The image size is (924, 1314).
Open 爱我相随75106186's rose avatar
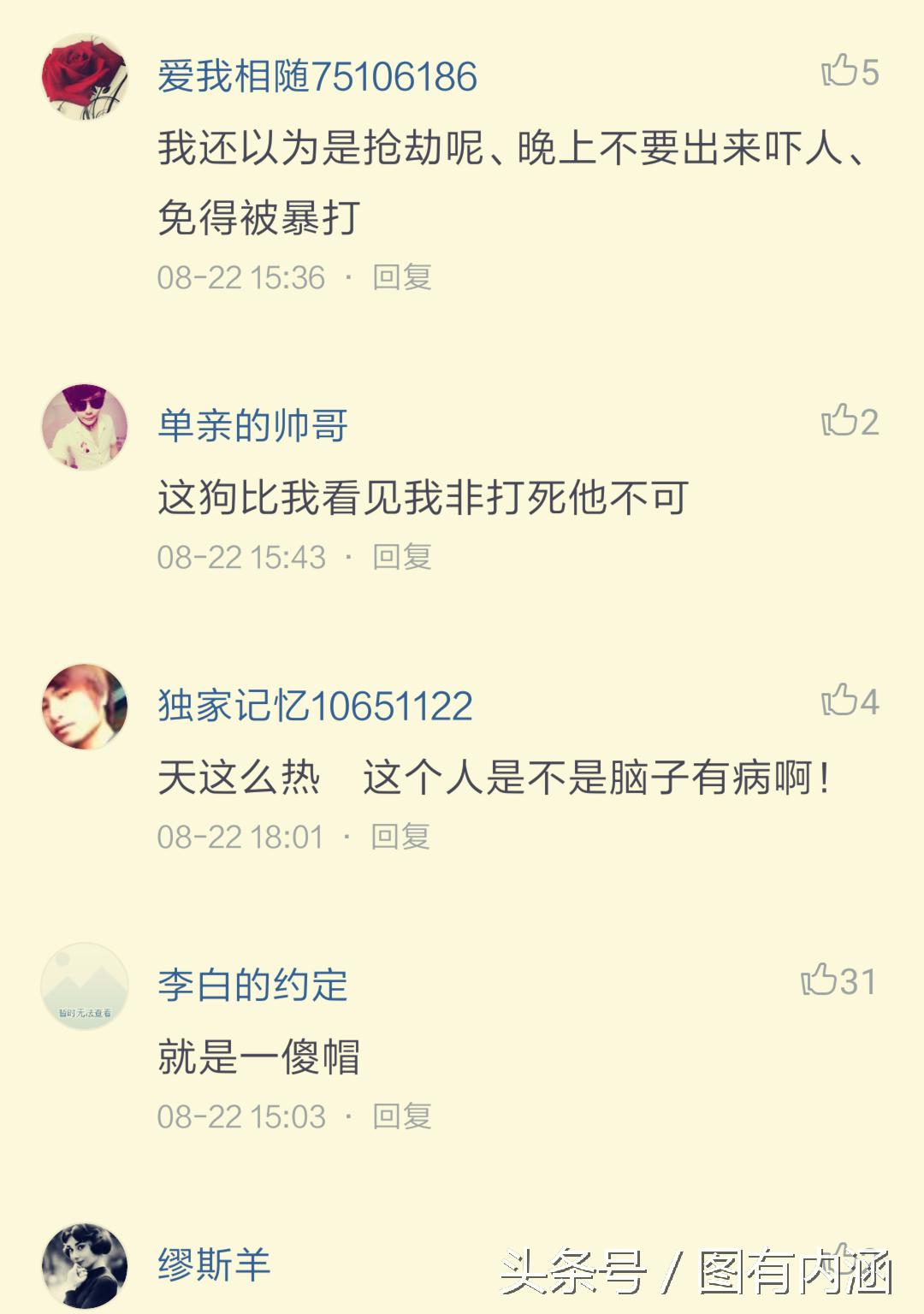(85, 76)
